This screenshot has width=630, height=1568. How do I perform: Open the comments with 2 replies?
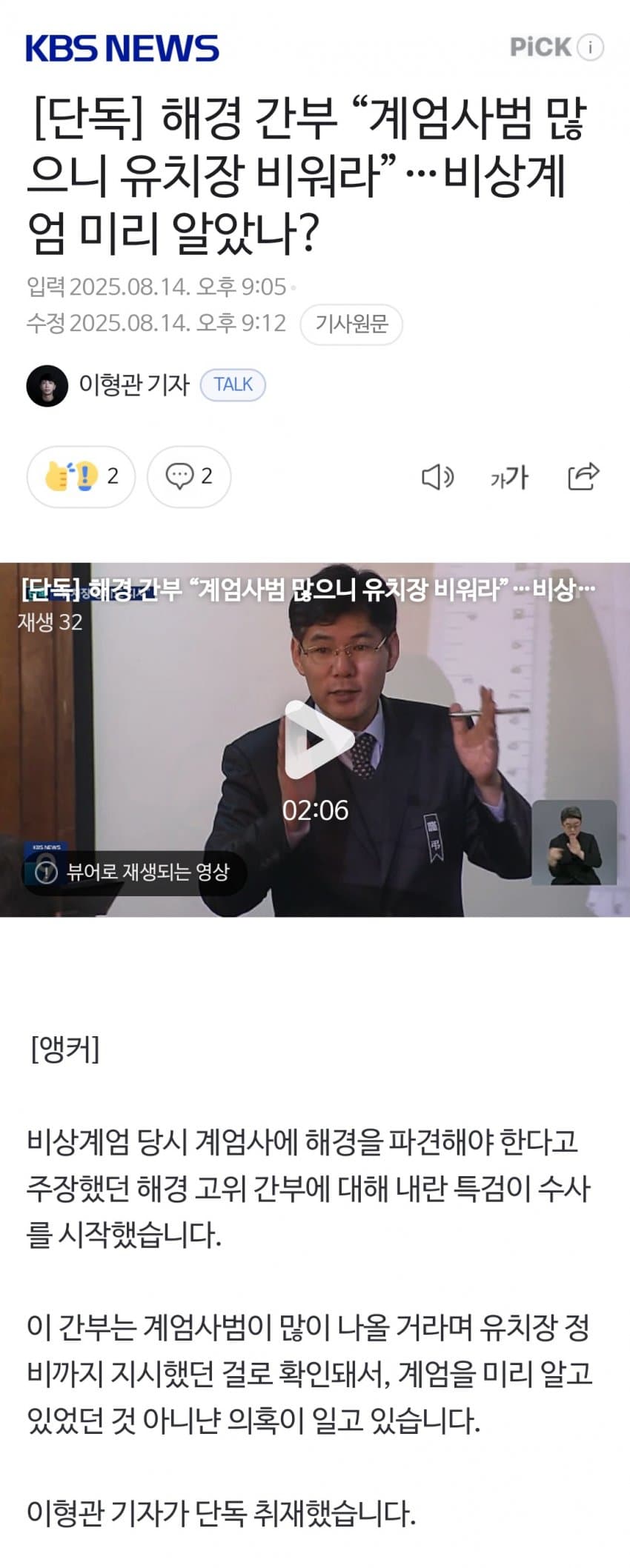click(188, 476)
